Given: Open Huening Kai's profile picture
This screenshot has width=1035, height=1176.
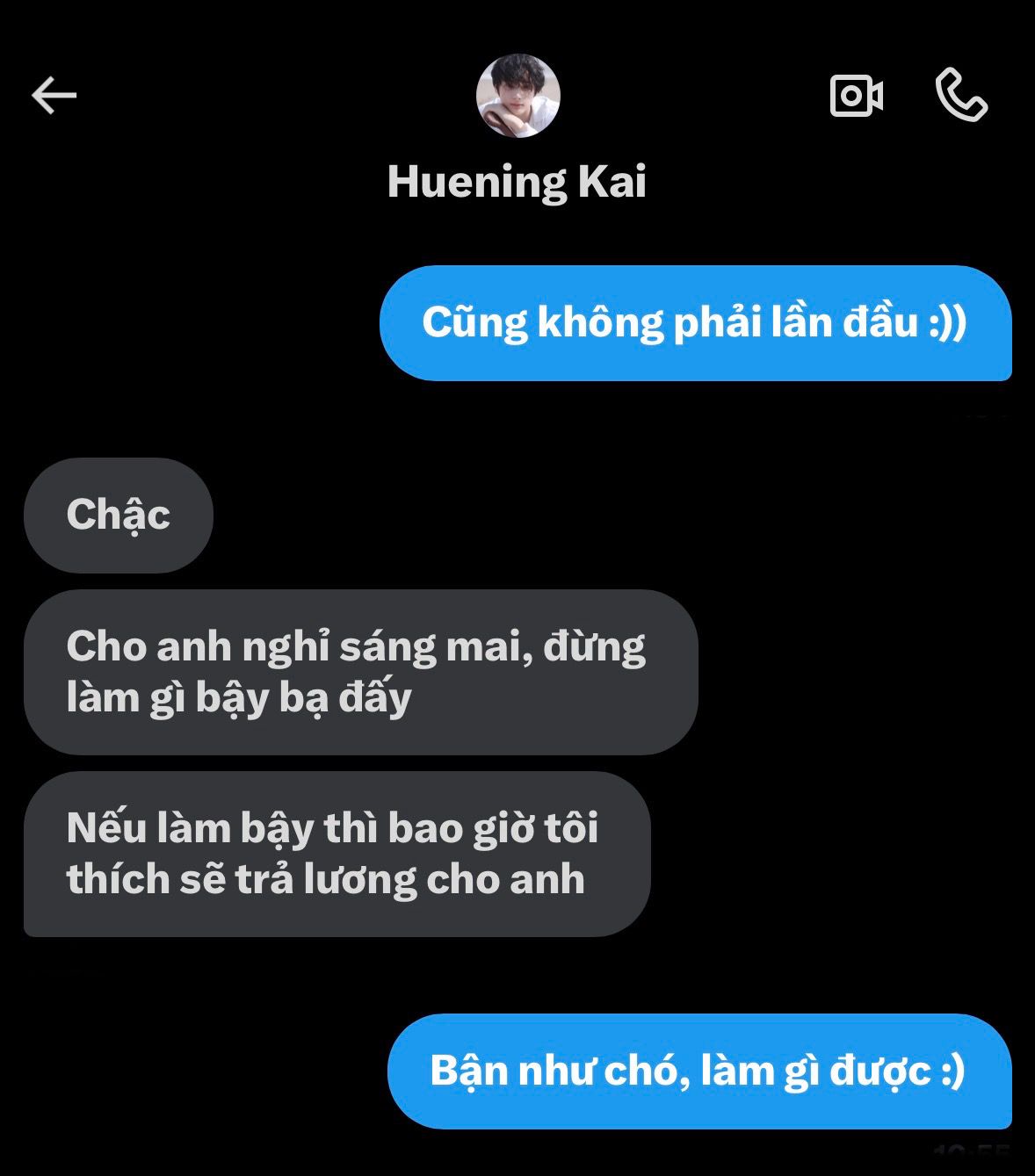Looking at the screenshot, I should coord(517,96).
